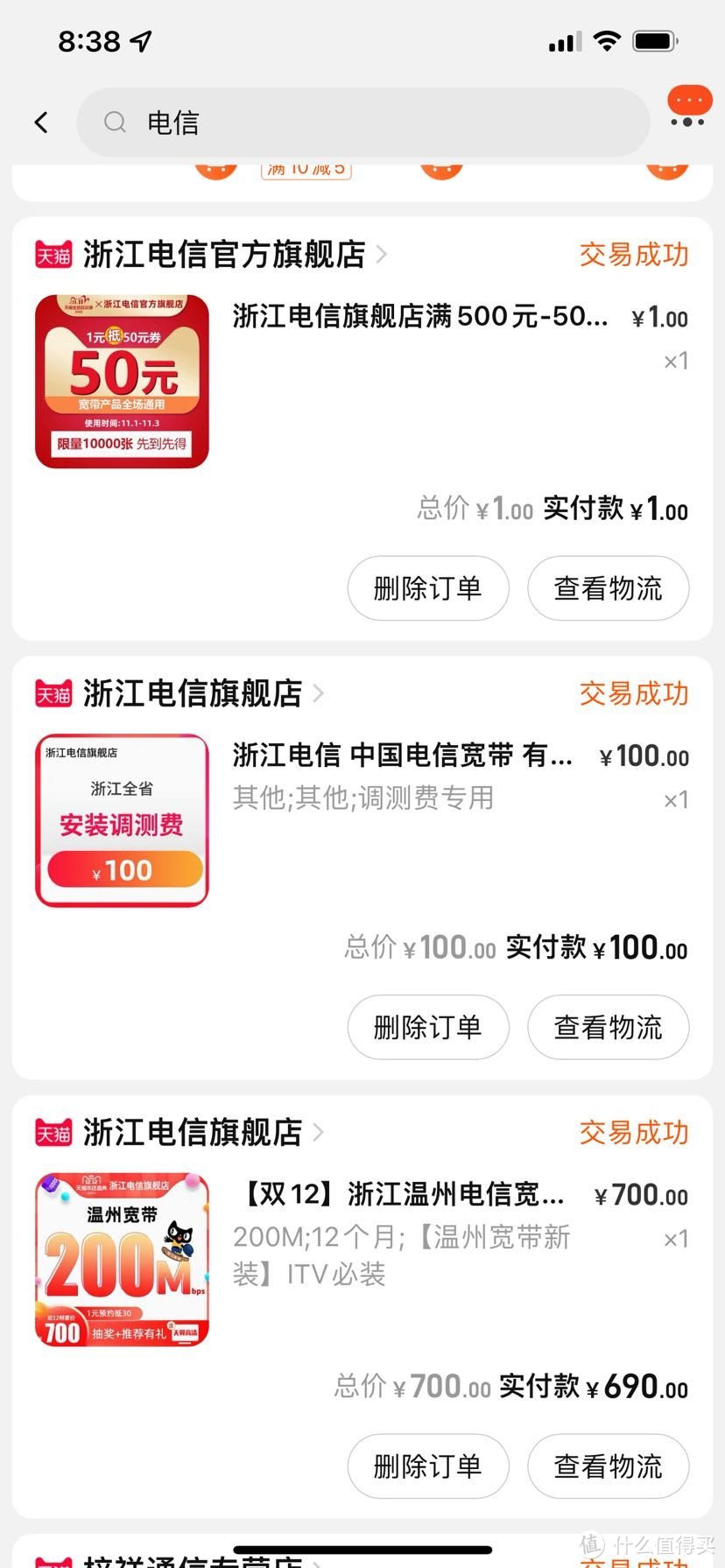Tap 交易成功 status on the first order
Screen dimensions: 725x1568
tap(632, 254)
